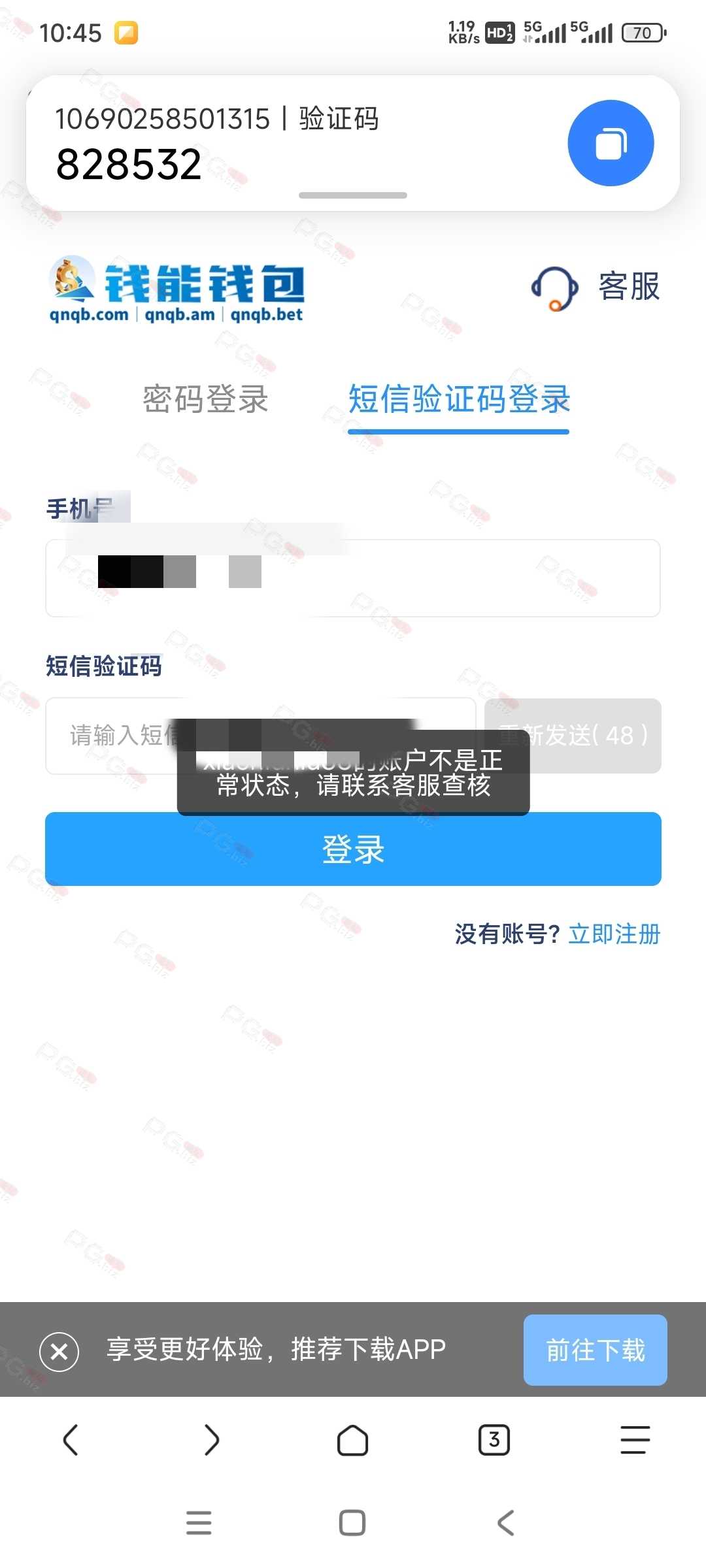The height and width of the screenshot is (1568, 706).
Task: Tap the system back button
Action: 506,1523
